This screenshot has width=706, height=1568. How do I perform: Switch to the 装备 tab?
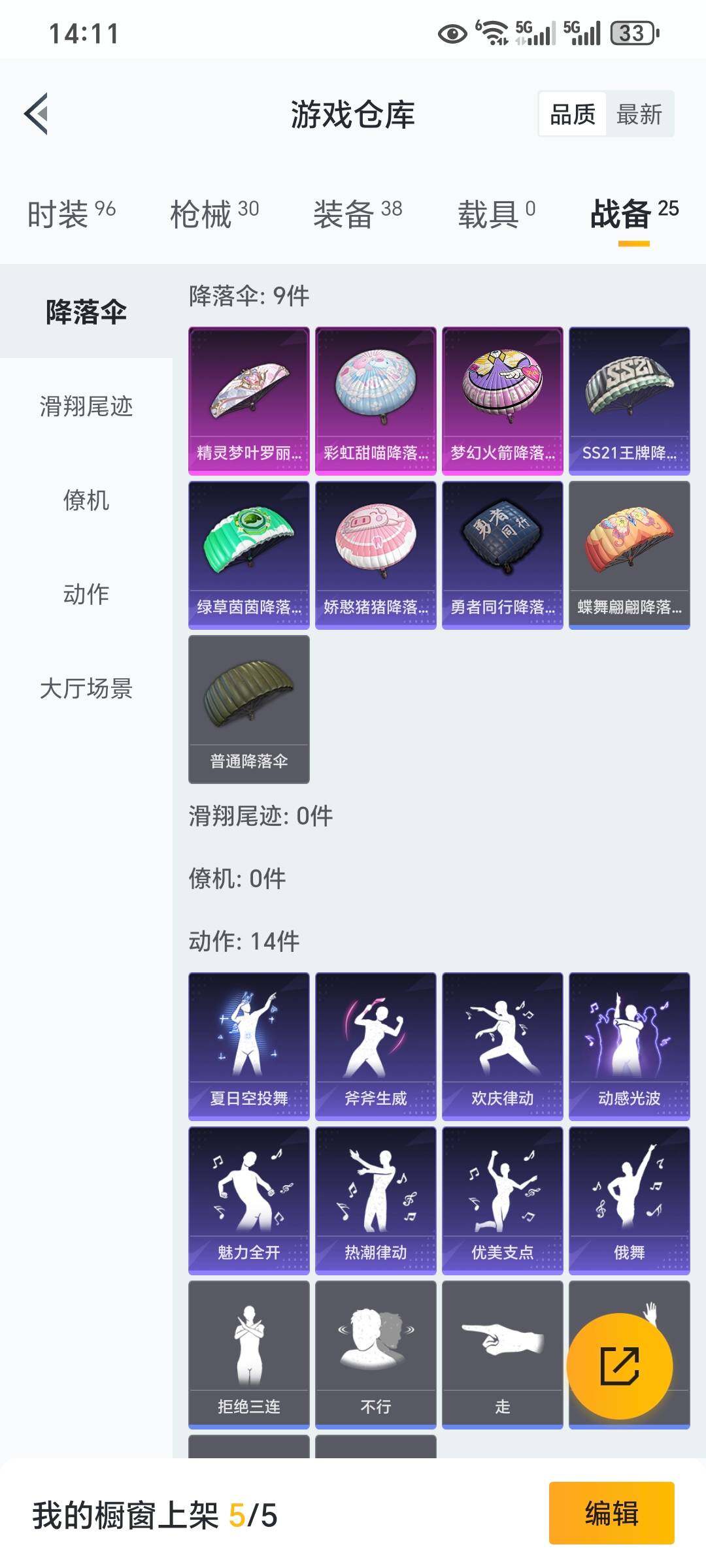coord(357,214)
